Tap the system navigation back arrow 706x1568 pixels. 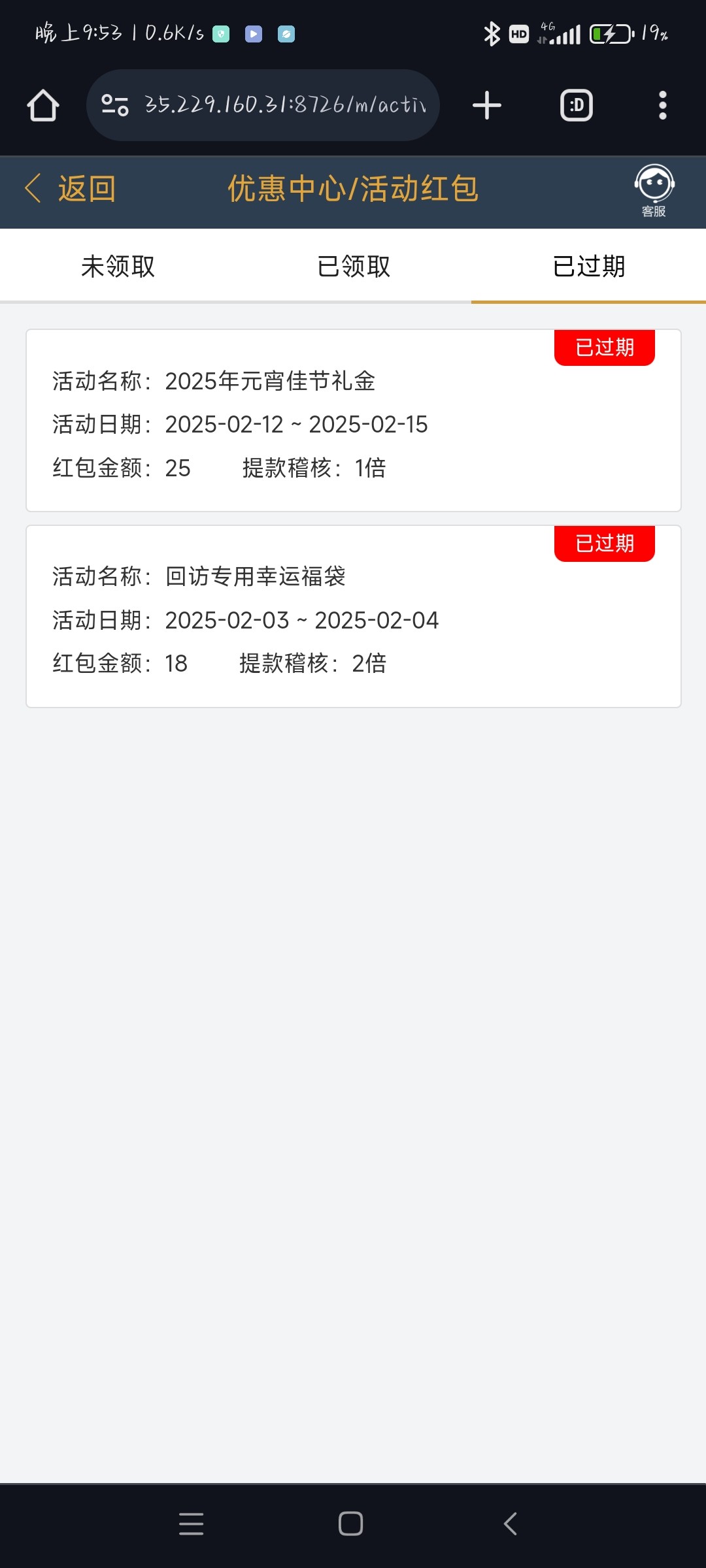(x=511, y=1524)
